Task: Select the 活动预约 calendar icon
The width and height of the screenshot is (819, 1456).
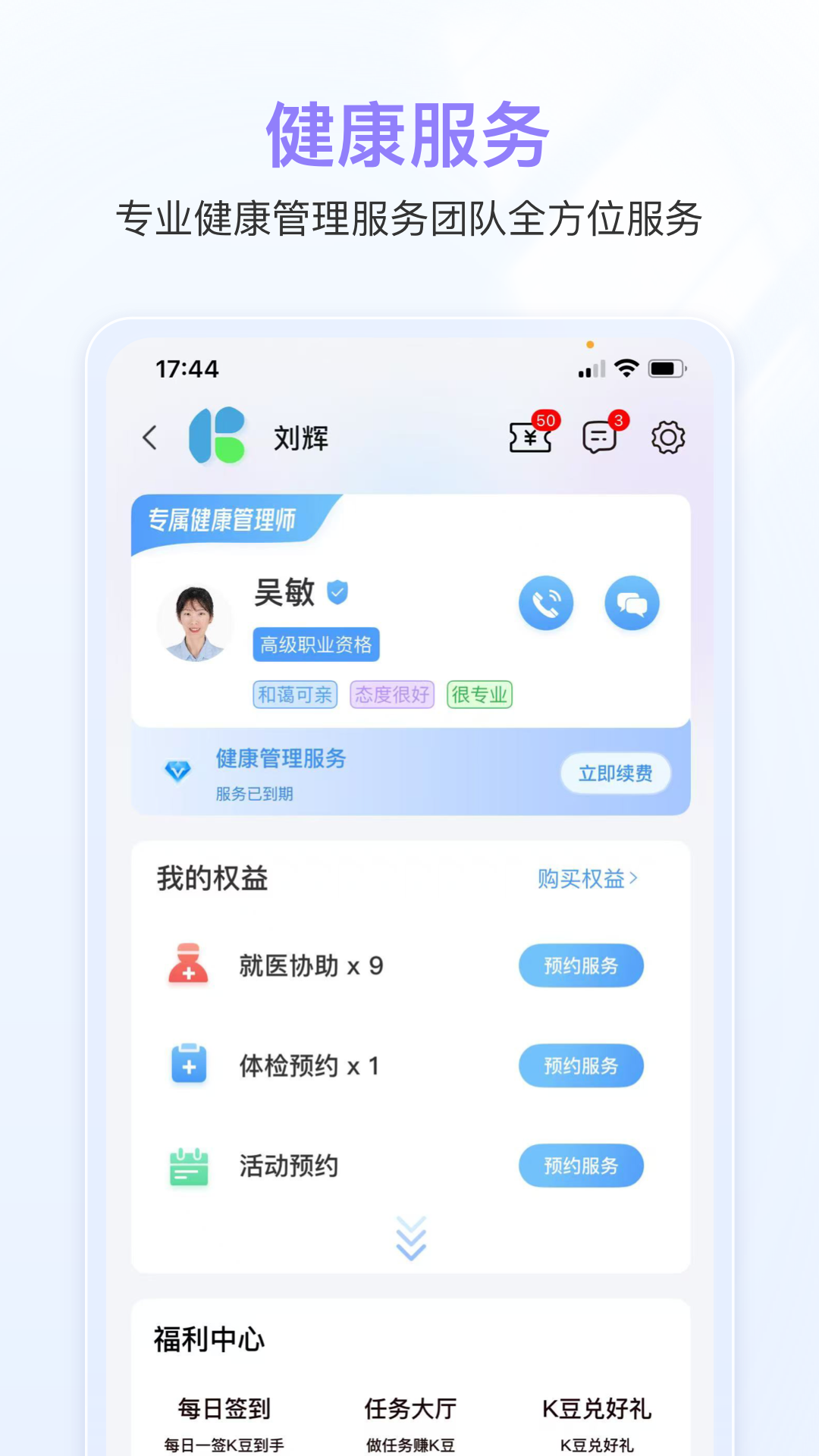Action: pyautogui.click(x=188, y=1166)
